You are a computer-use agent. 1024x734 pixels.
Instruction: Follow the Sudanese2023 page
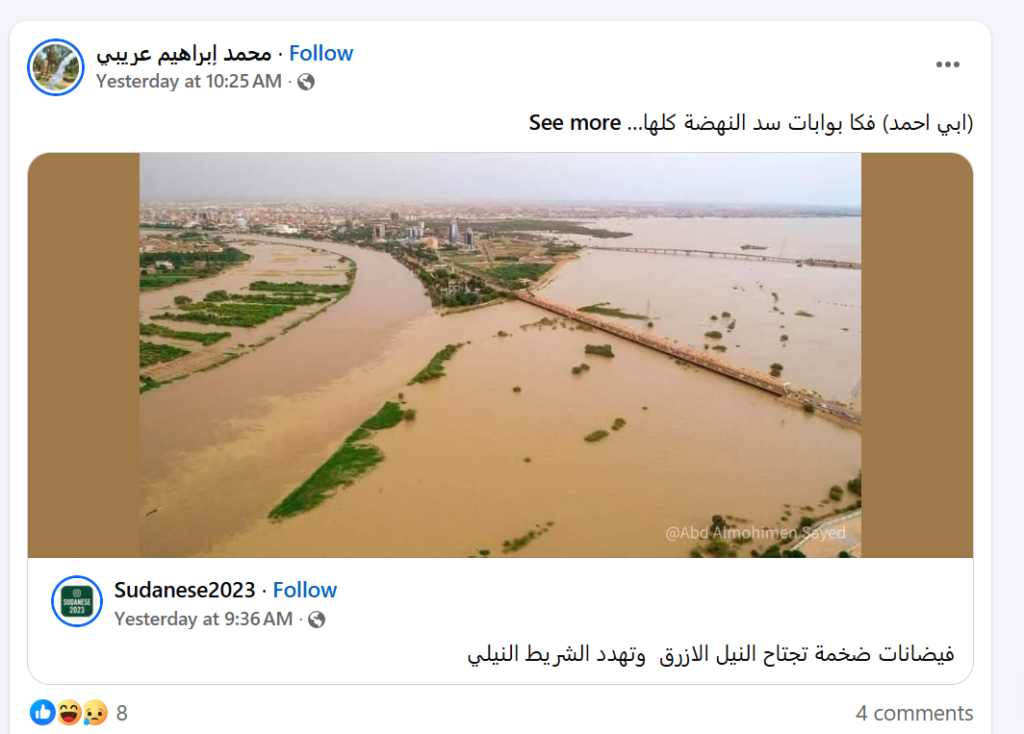pos(305,590)
